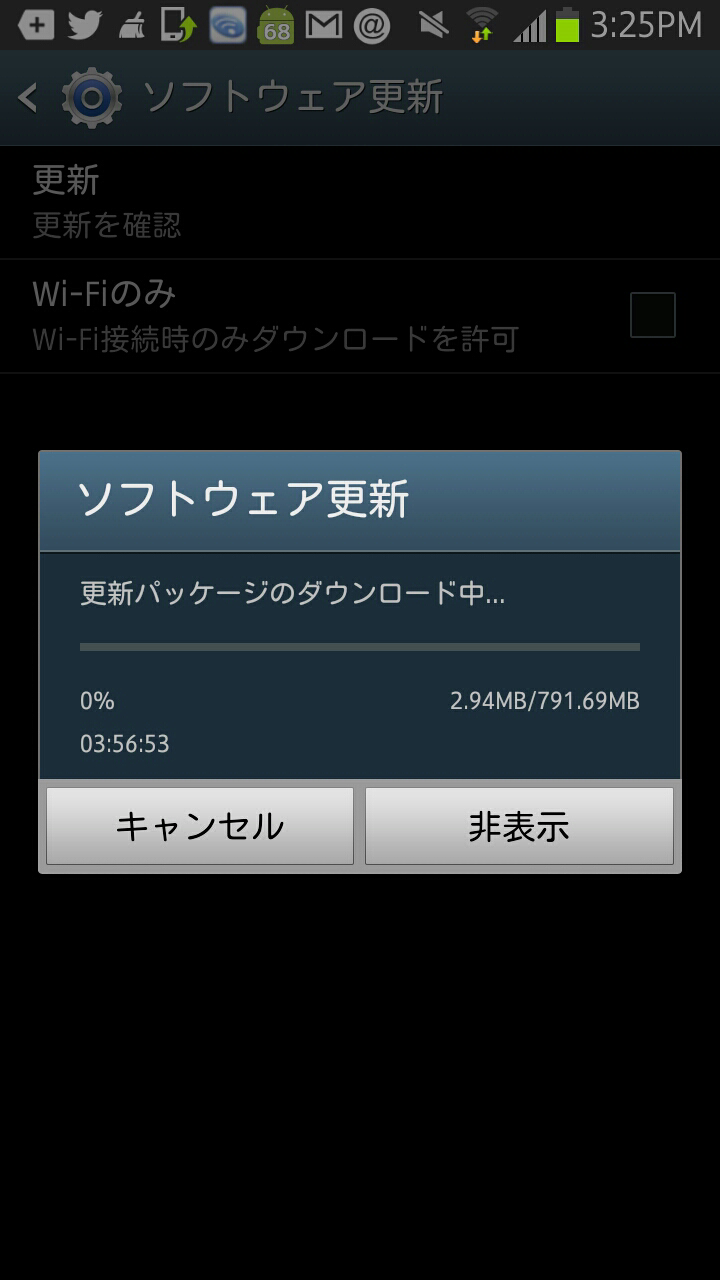
Task: Hide the download dialog with 非表示
Action: (x=519, y=826)
